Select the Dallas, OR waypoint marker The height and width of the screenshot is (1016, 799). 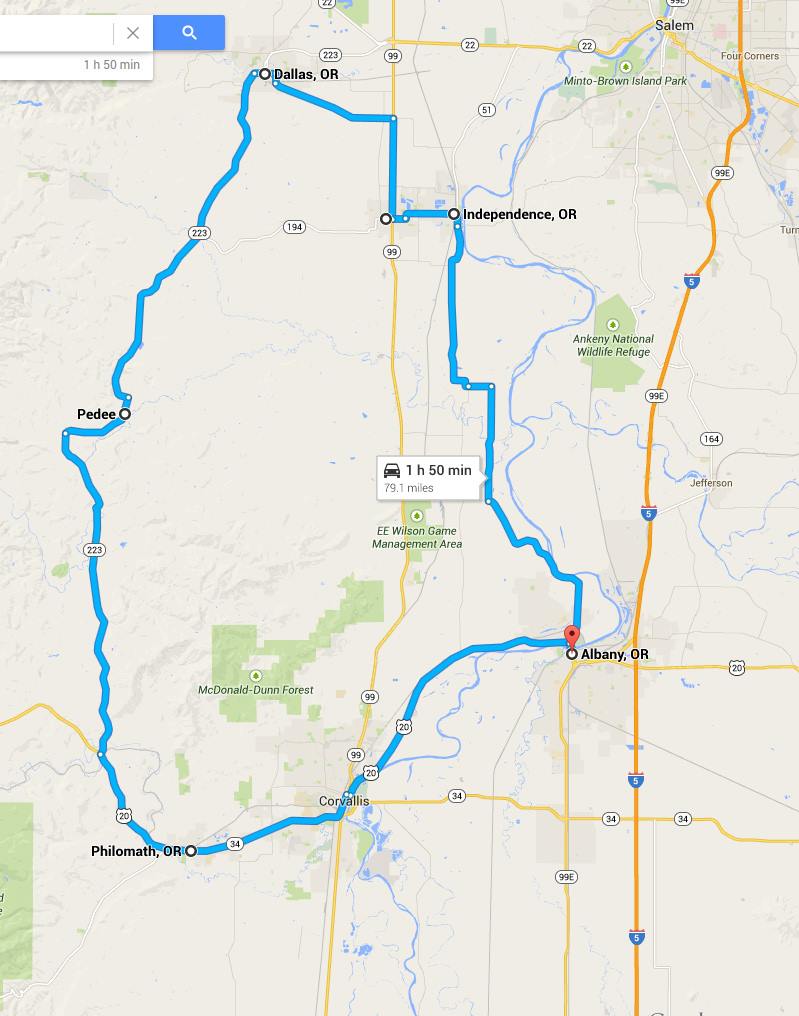(x=265, y=74)
